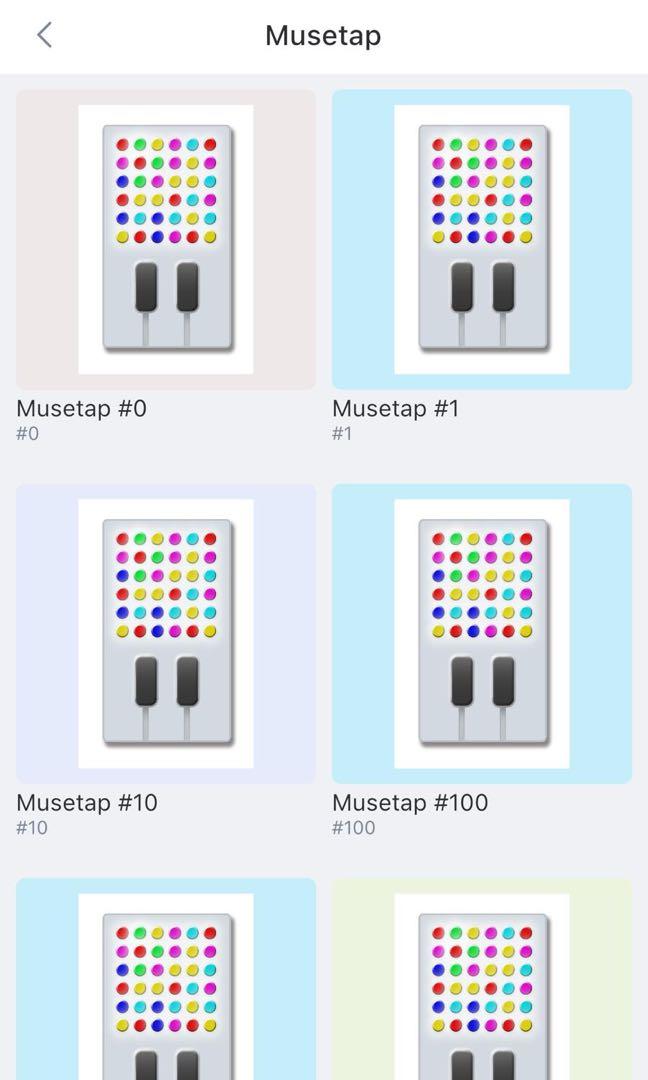Select the Musetap #100 item
648x1080 pixels.
(x=481, y=634)
